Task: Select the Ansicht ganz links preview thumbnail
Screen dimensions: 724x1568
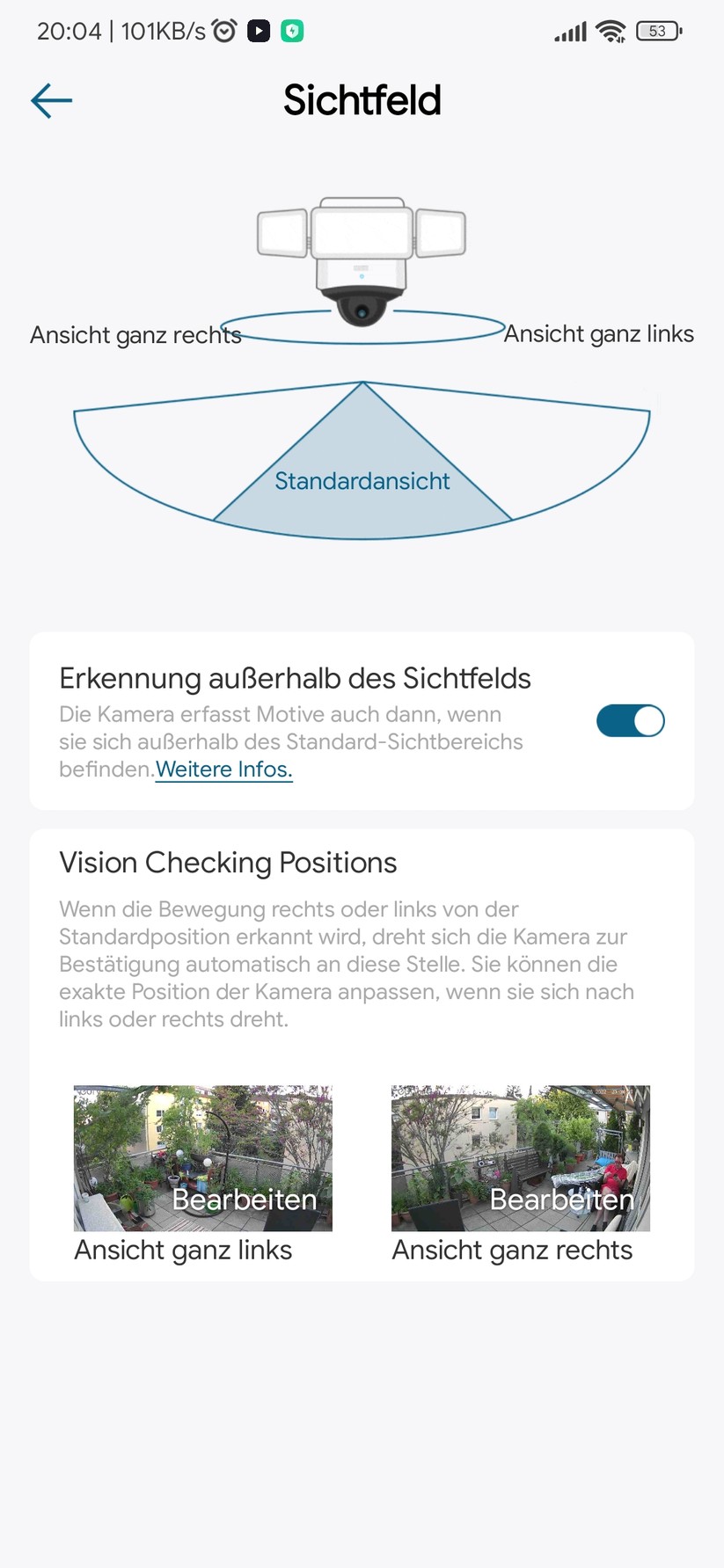Action: pos(202,1158)
